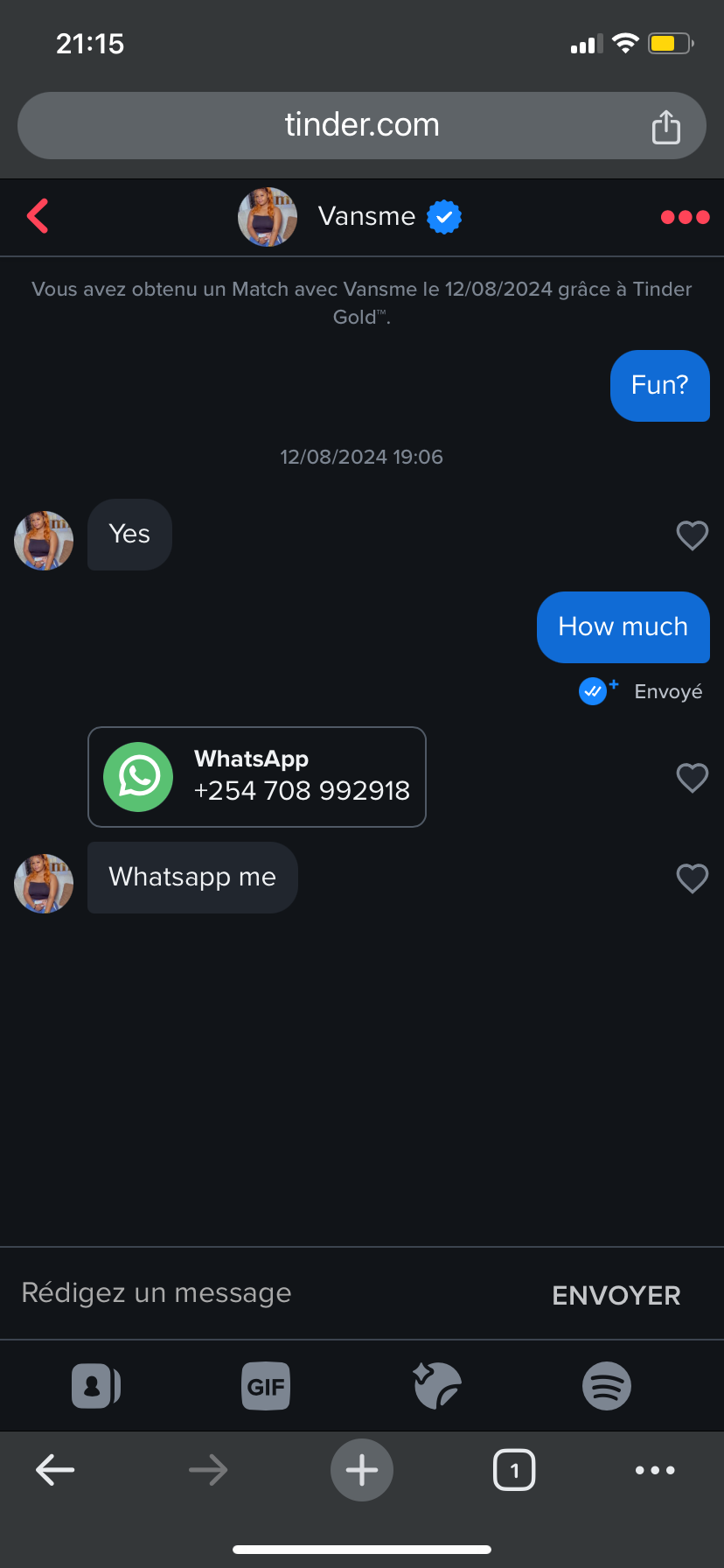Open the sticker picker
The width and height of the screenshot is (724, 1568).
[x=436, y=1386]
